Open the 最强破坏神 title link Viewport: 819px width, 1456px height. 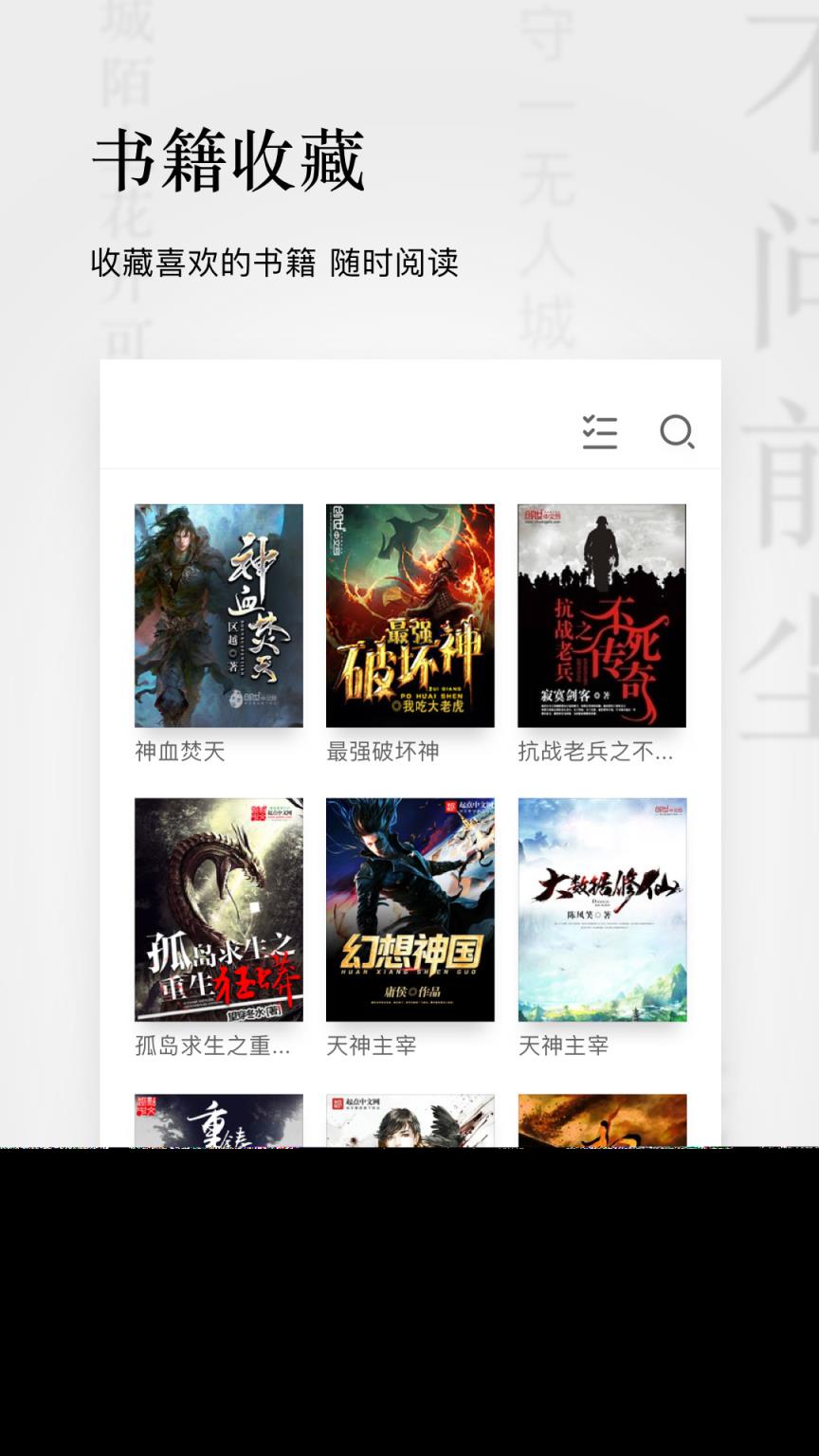click(x=380, y=752)
